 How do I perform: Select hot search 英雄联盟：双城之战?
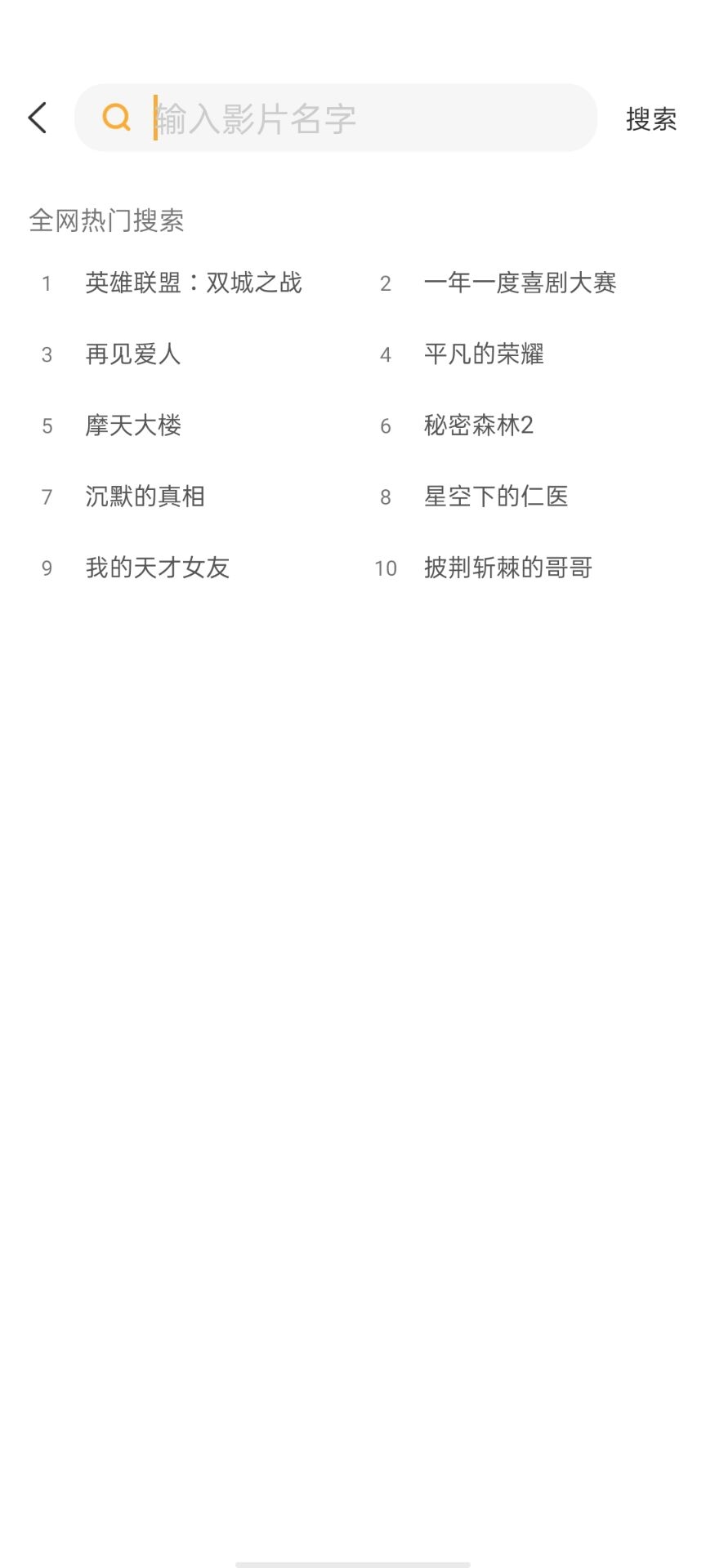coord(194,283)
